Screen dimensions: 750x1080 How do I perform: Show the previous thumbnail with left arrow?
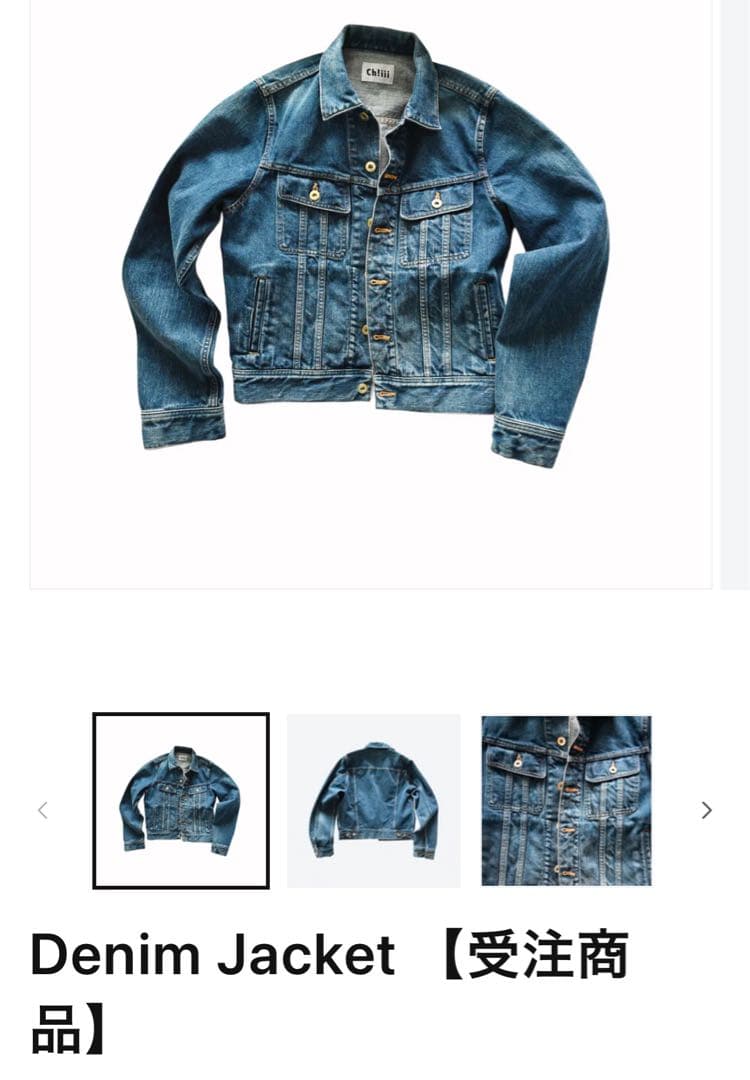(42, 810)
